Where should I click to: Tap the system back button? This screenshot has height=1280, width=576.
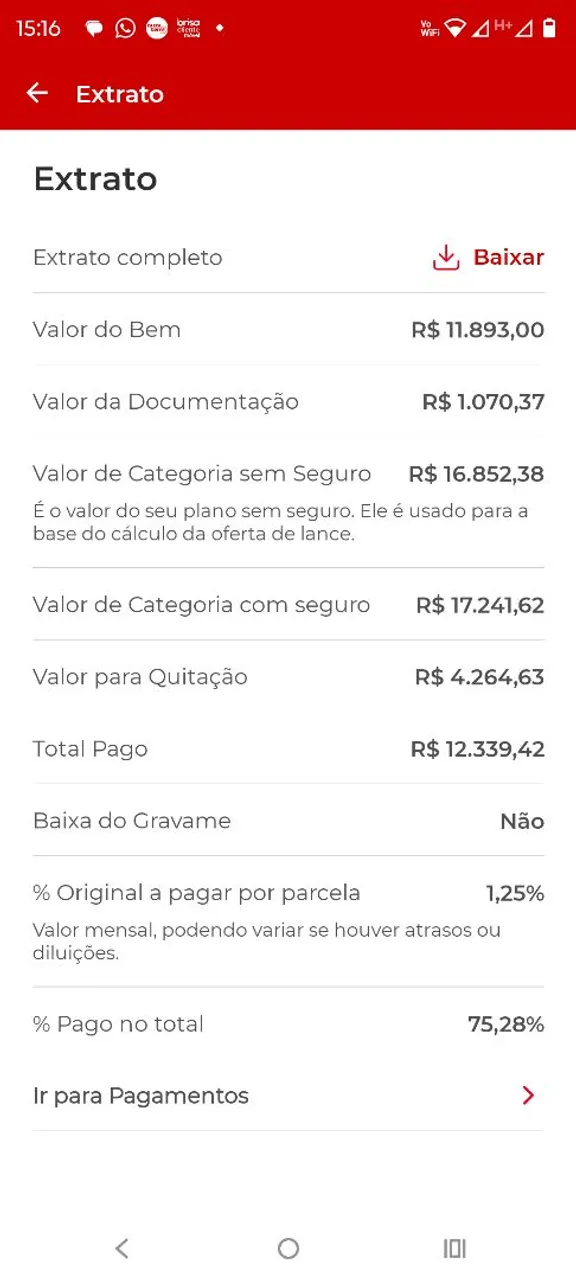(x=122, y=1247)
